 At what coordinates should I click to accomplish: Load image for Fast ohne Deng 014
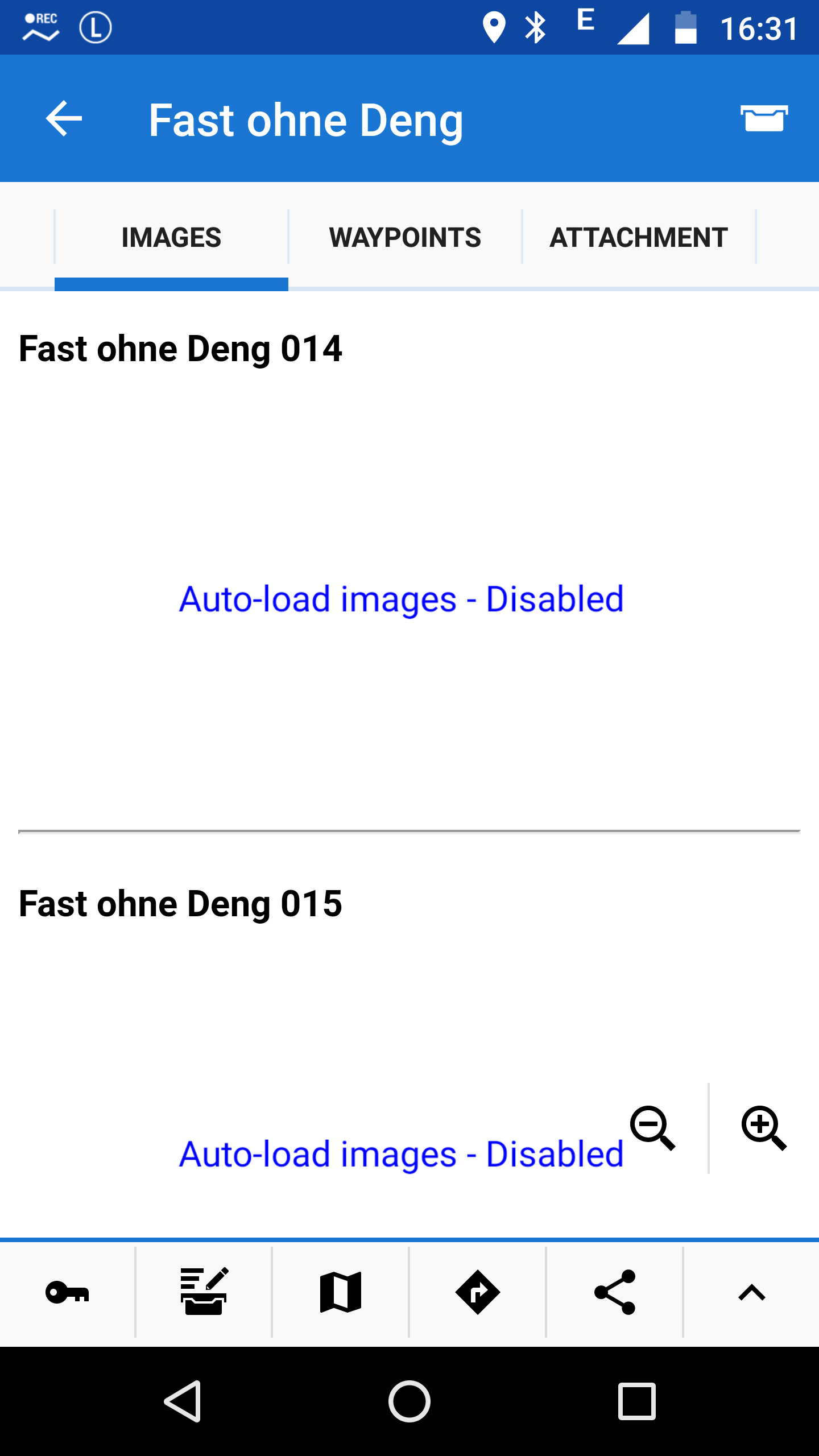click(401, 599)
